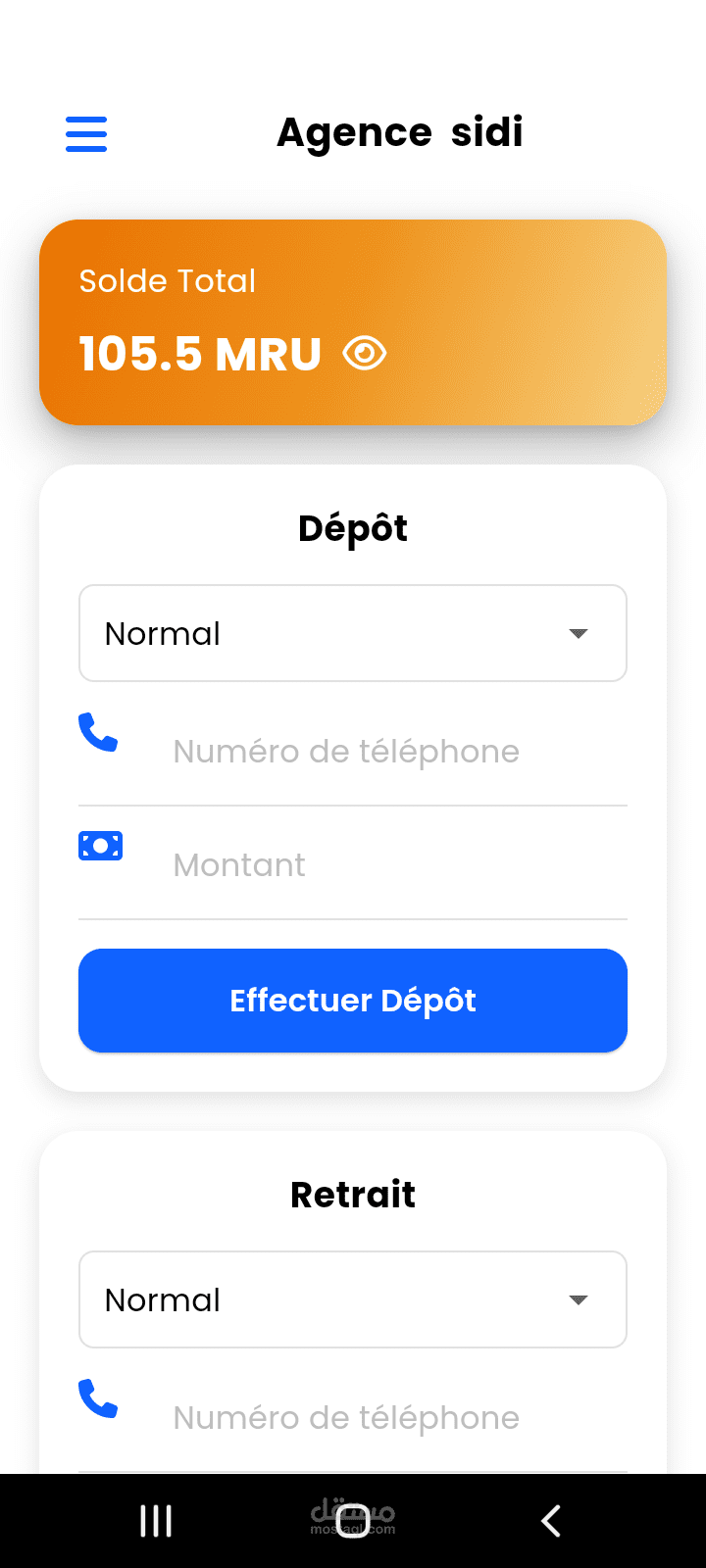706x1568 pixels.
Task: Expand the Normal dropdown under Retrait
Action: [x=353, y=1299]
